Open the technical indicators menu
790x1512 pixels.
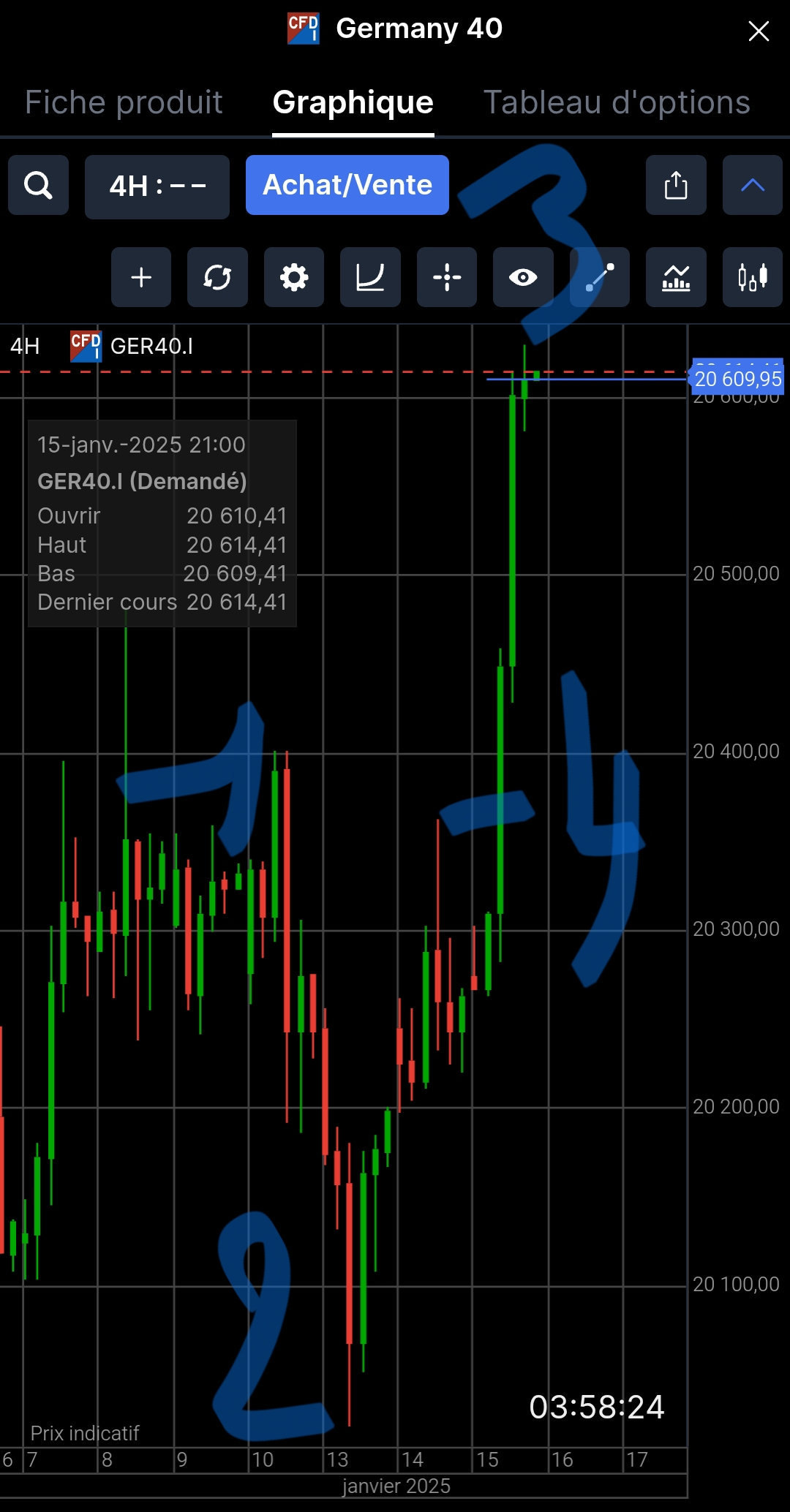click(676, 277)
